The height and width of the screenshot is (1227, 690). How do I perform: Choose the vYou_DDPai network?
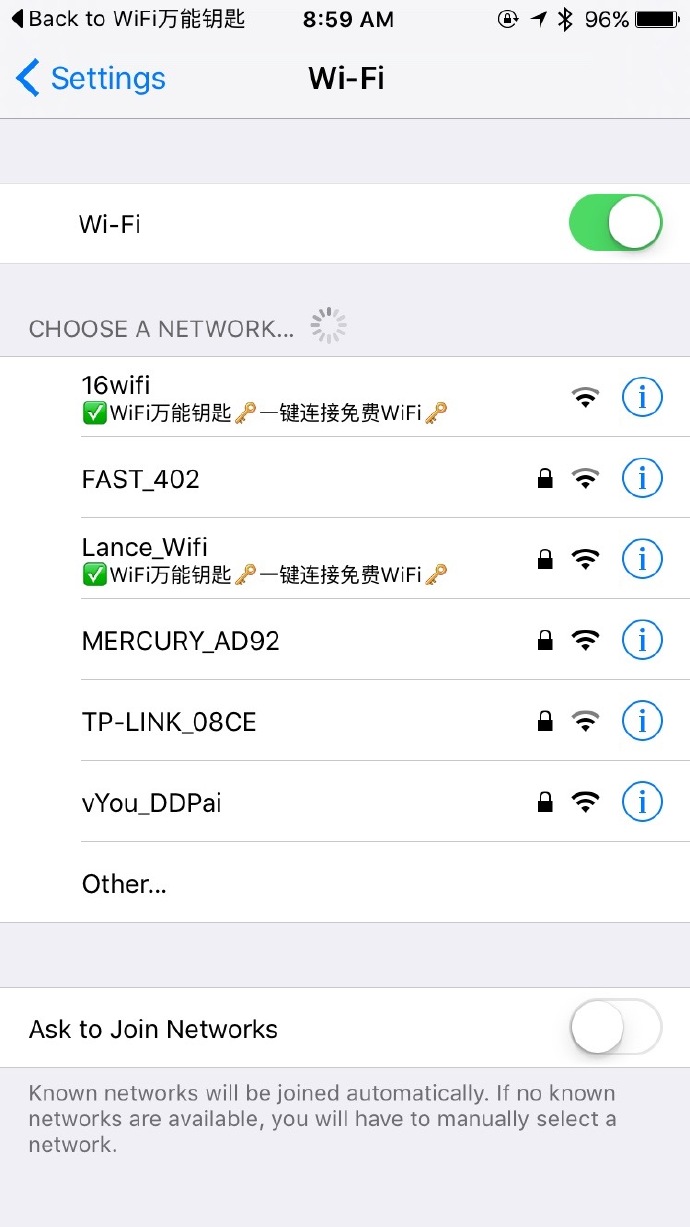[x=345, y=802]
